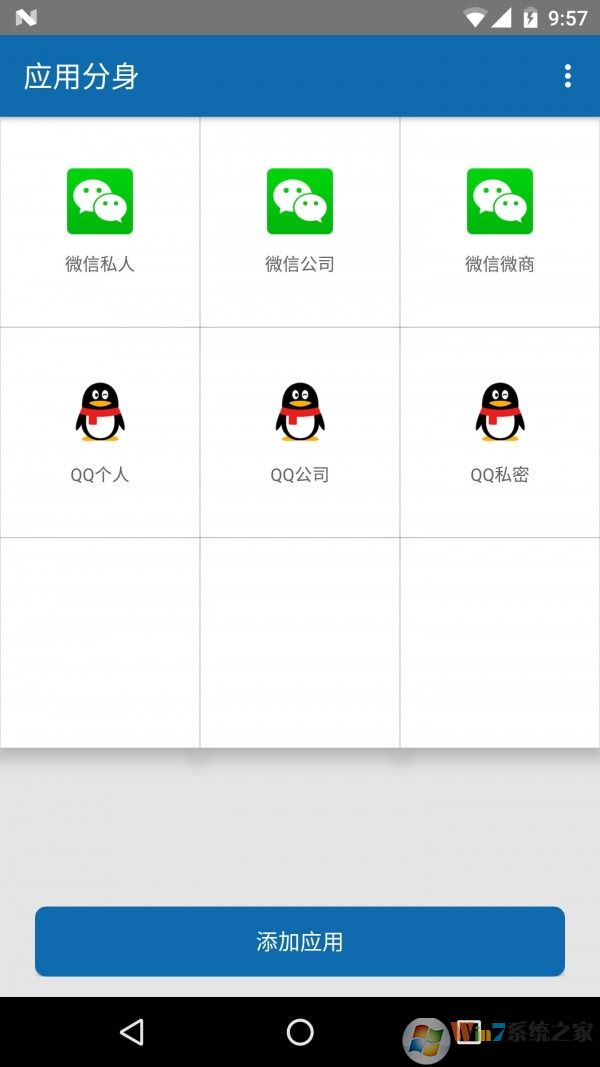Open the overflow menu

pos(567,76)
